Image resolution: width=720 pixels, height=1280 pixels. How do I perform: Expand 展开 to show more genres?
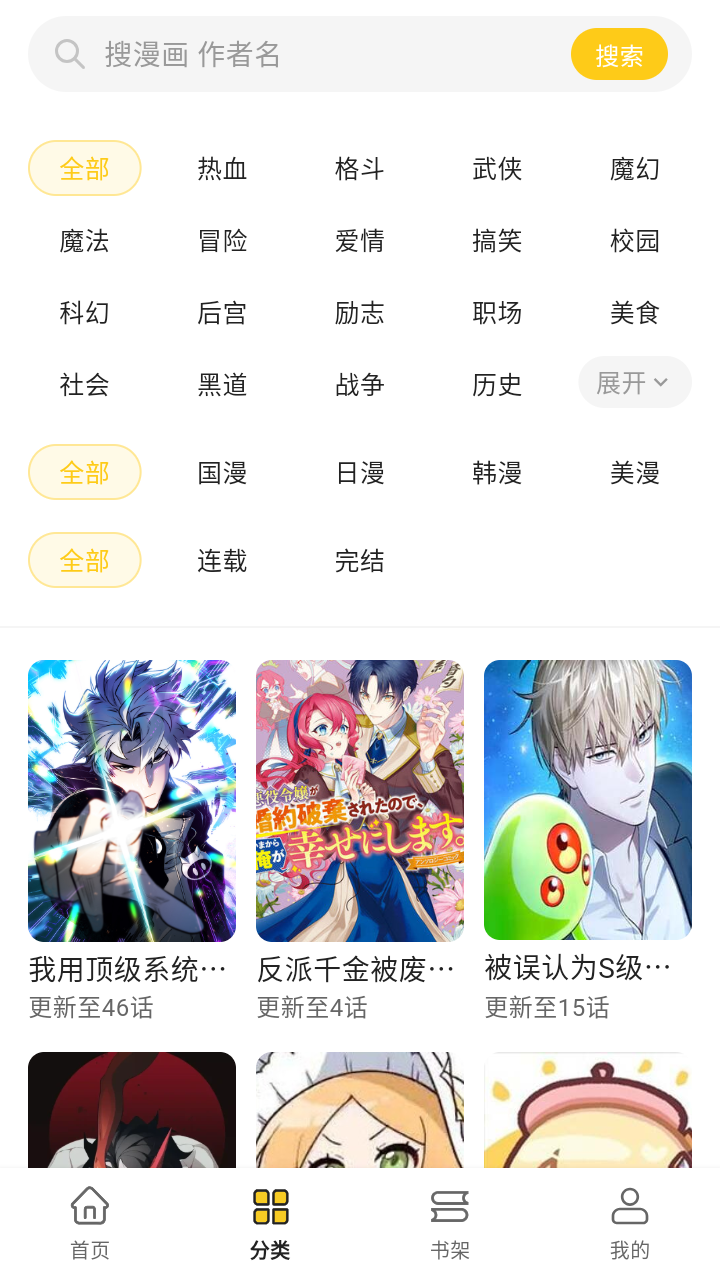coord(635,382)
